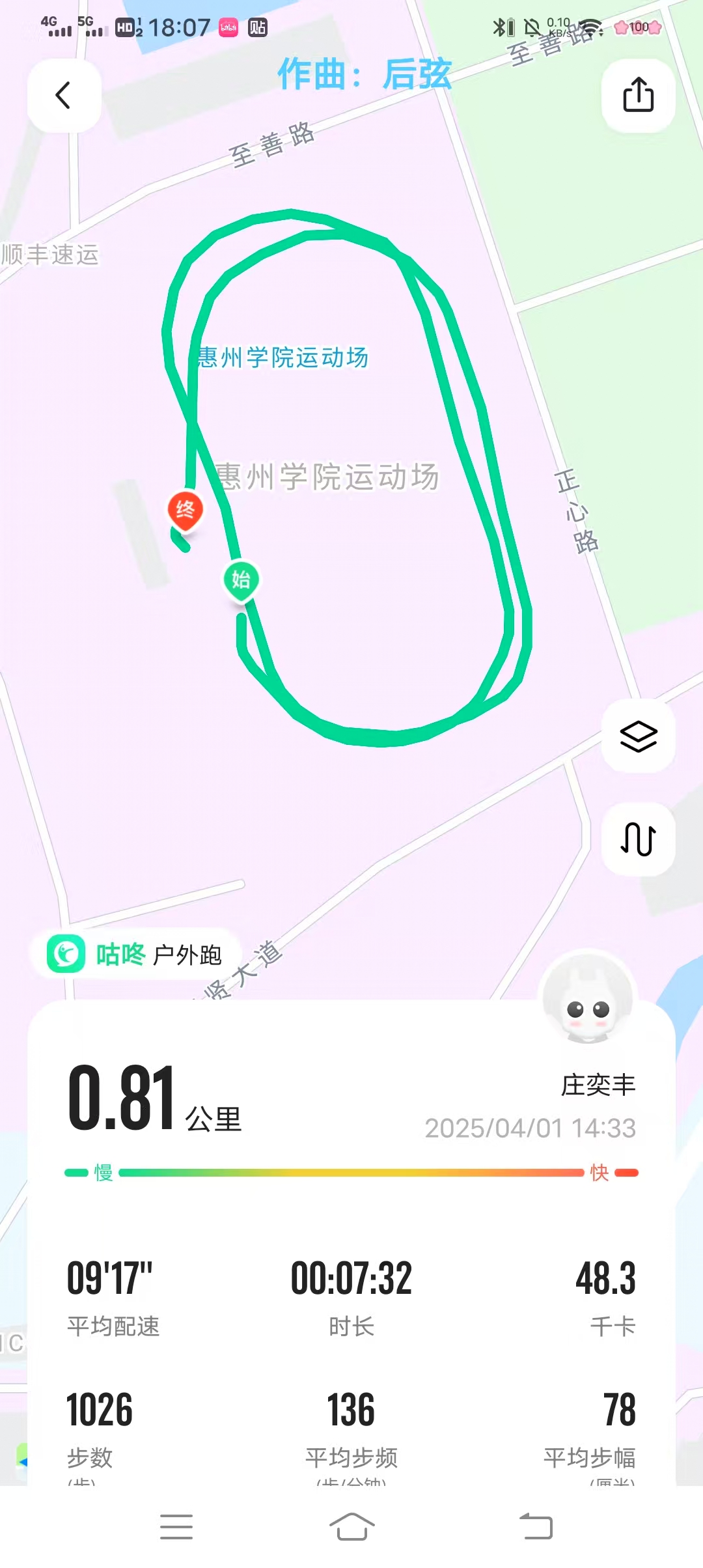Open the system recent apps menu
The width and height of the screenshot is (703, 1568).
(176, 1526)
